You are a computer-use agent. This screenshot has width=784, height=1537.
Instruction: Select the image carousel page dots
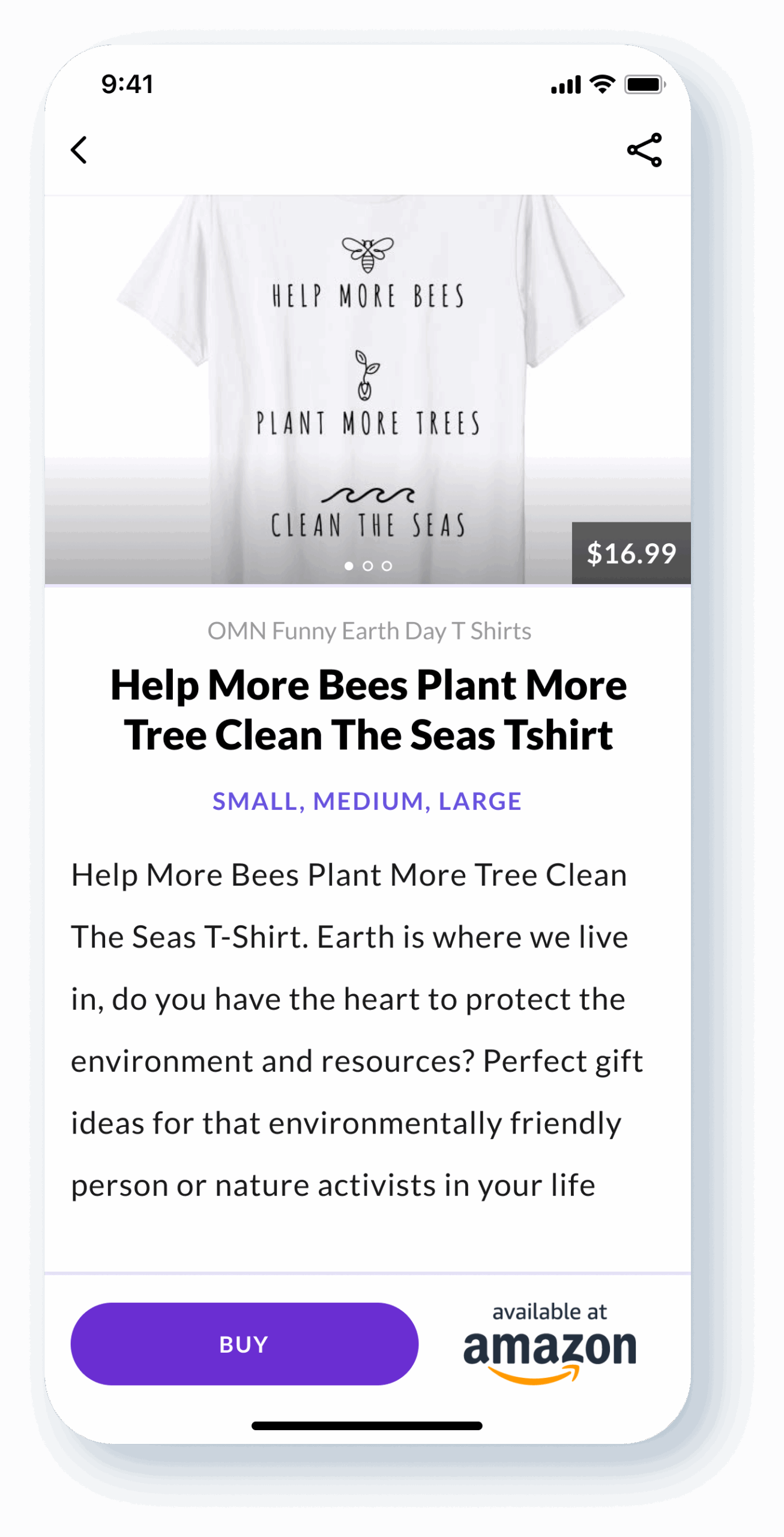[x=367, y=566]
